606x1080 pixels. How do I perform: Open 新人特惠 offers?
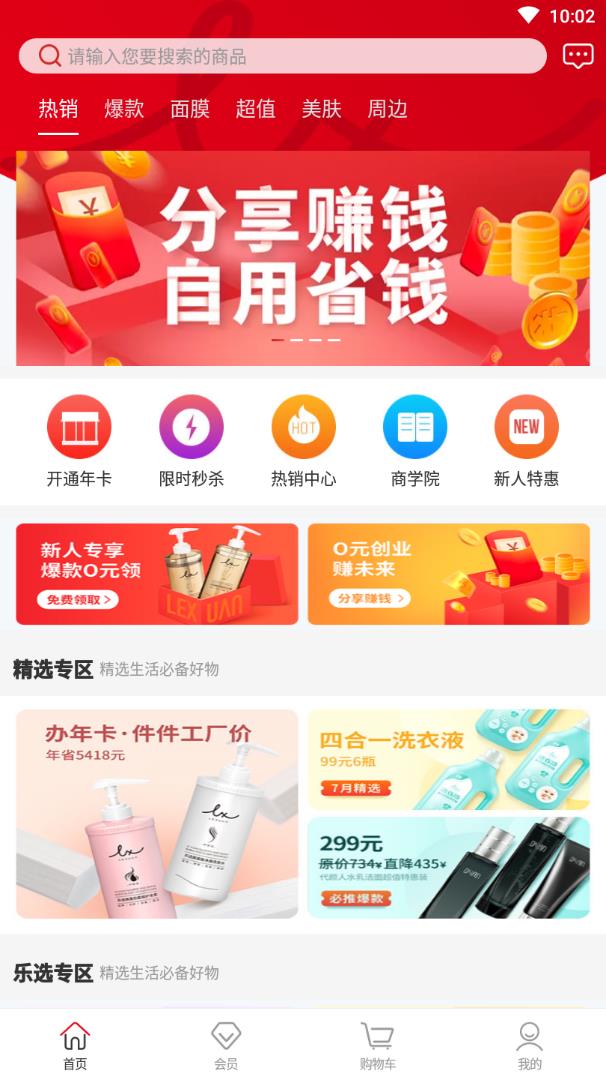pyautogui.click(x=526, y=441)
